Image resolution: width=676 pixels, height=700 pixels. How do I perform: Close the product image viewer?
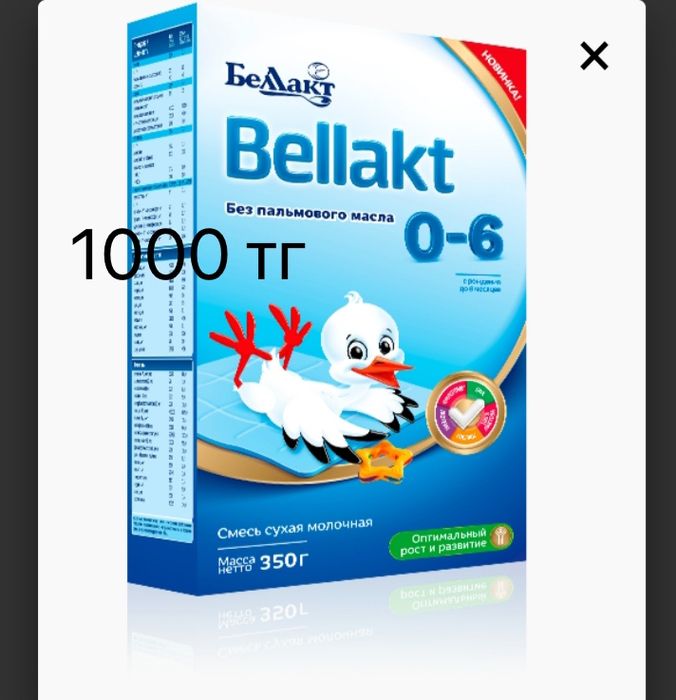[x=594, y=57]
